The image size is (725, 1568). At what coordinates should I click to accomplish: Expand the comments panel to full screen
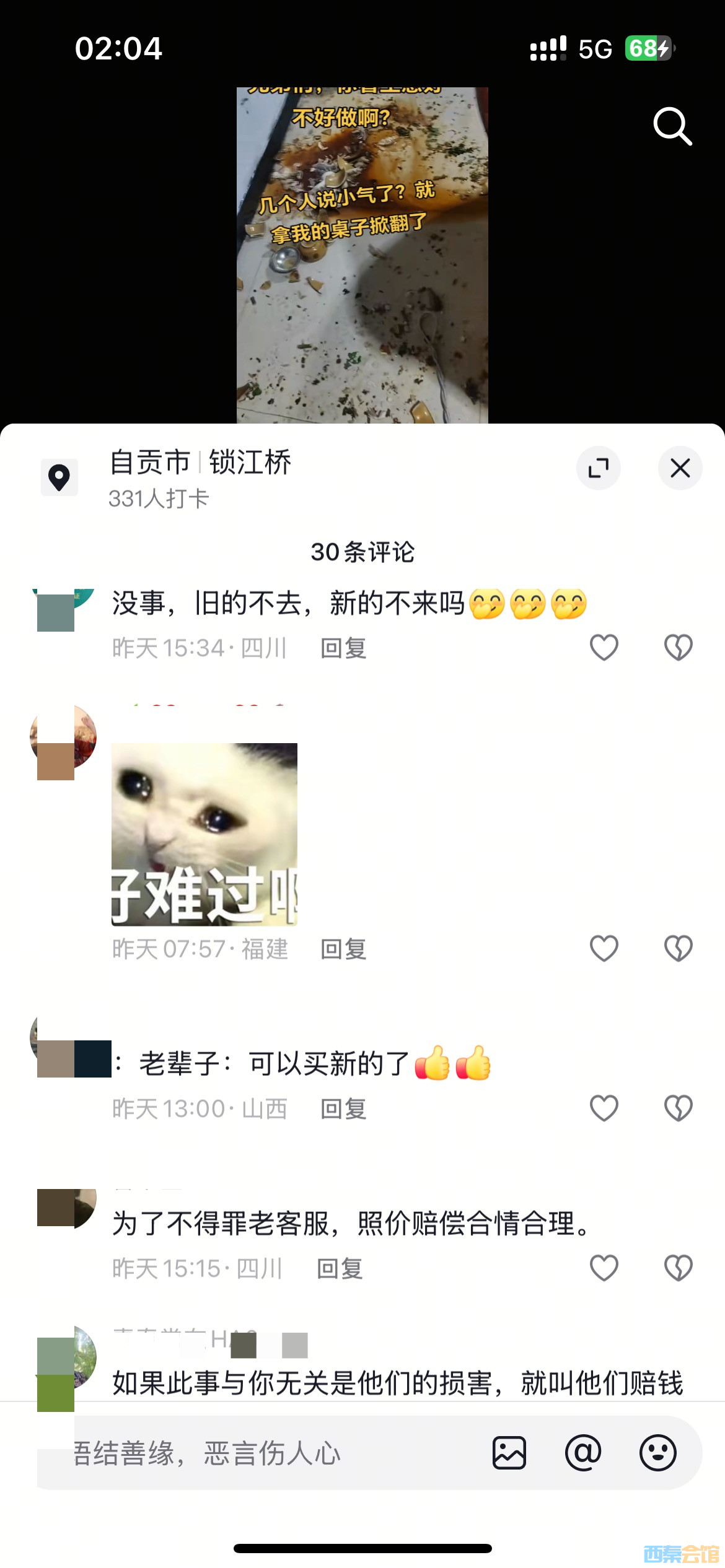tap(598, 468)
